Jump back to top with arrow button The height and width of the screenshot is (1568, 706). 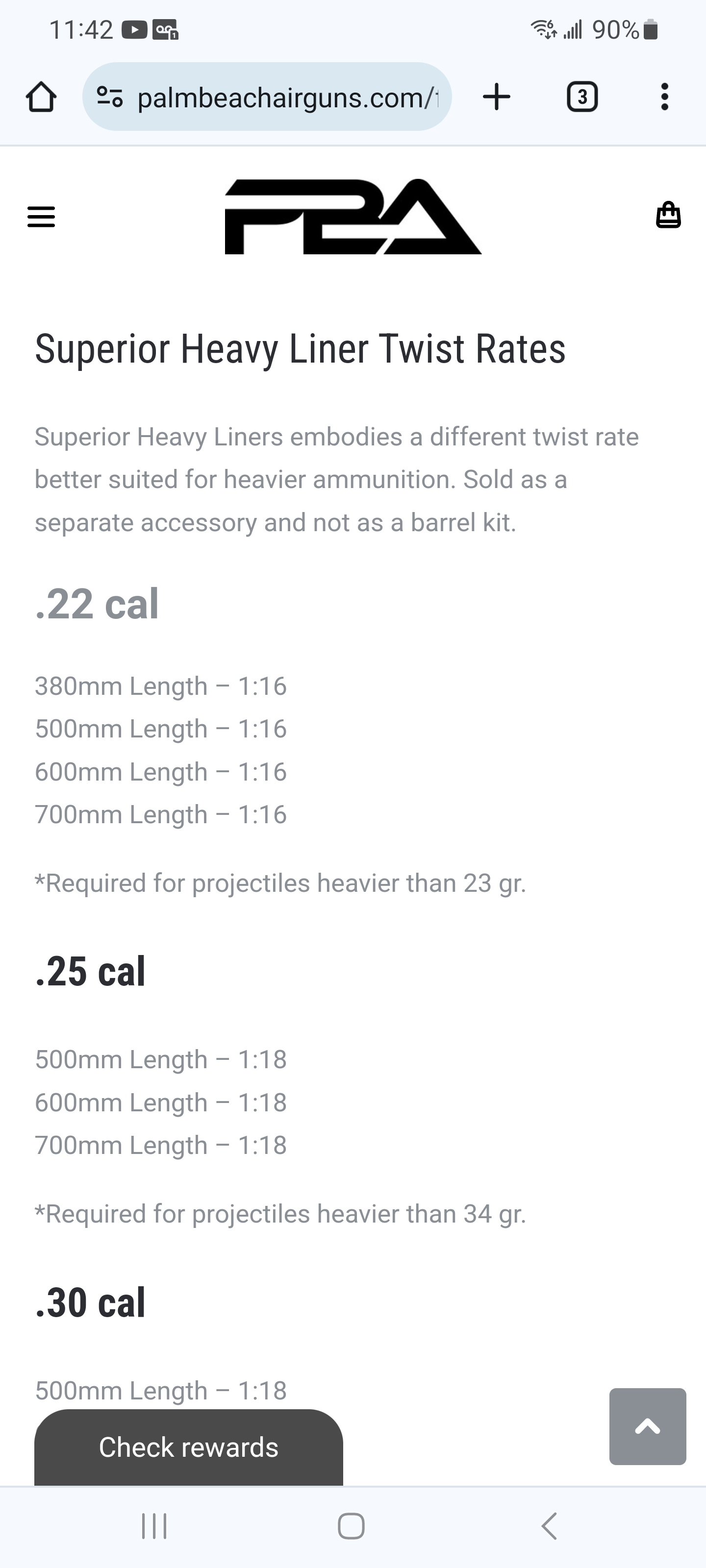[x=647, y=1426]
